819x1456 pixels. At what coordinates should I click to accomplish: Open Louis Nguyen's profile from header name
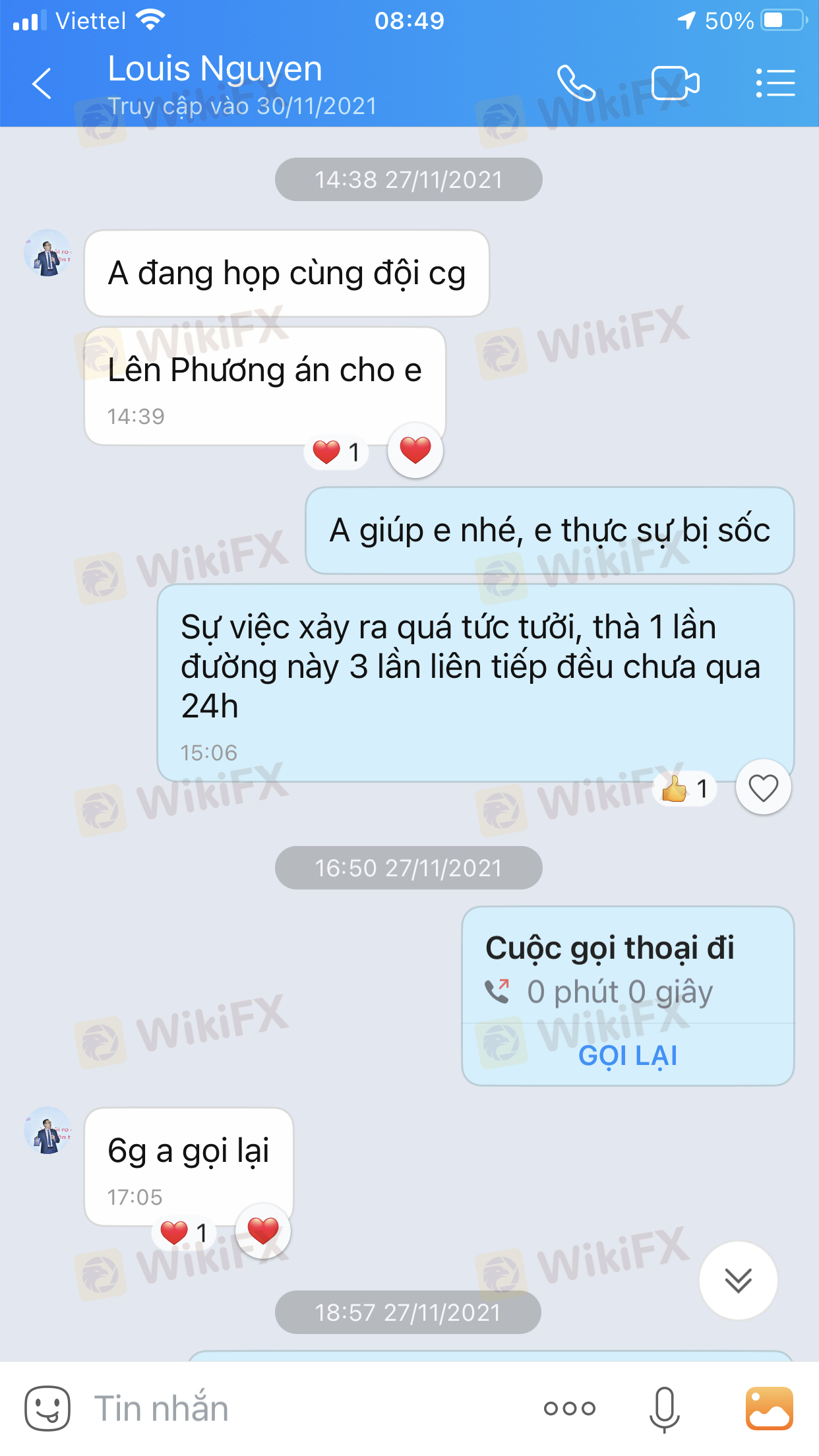click(215, 69)
